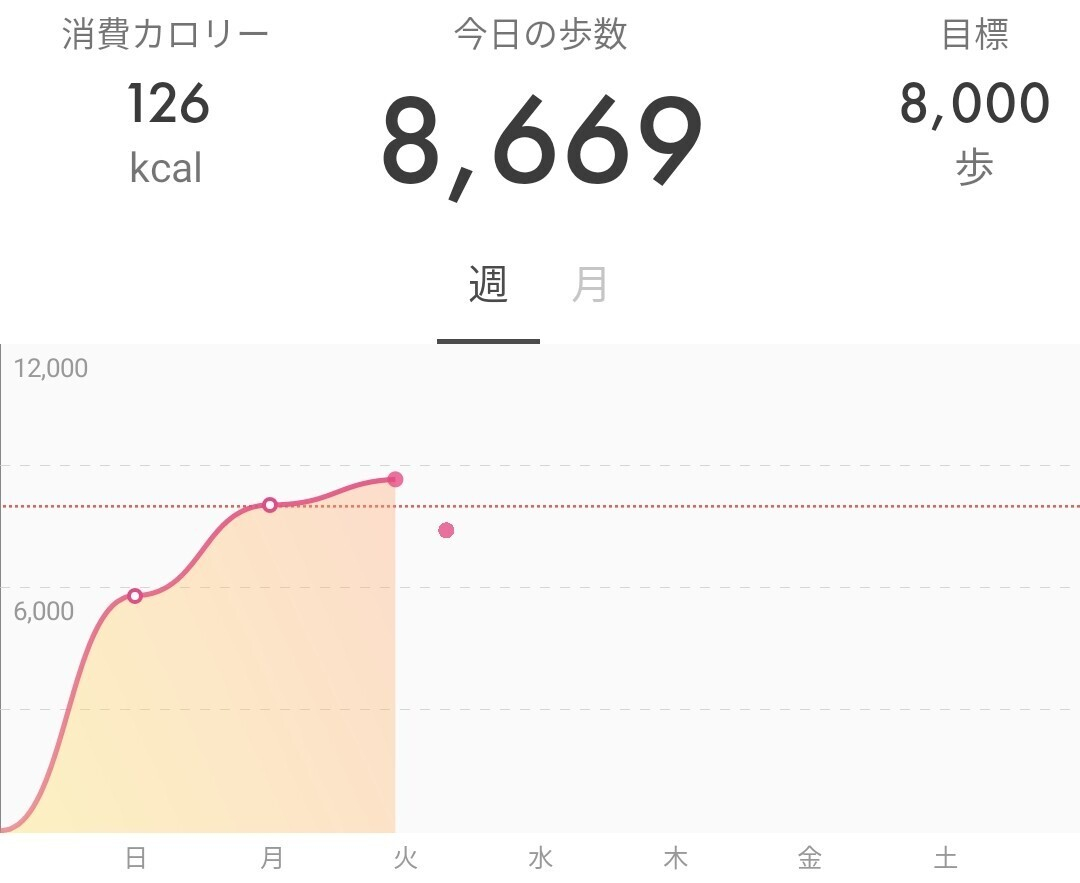Select the 週 (week) tab

click(488, 286)
